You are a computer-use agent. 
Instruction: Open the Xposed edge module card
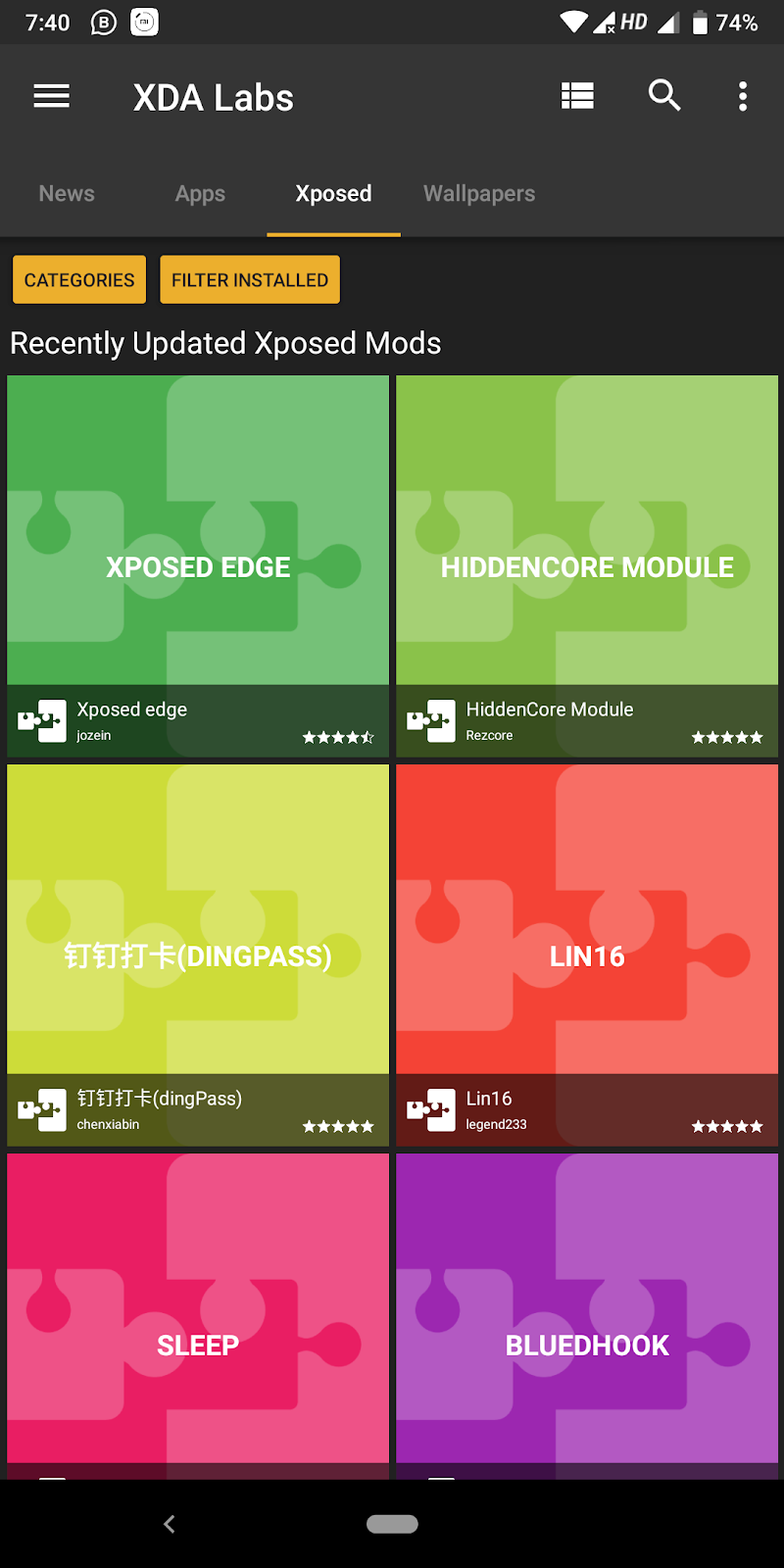198,565
